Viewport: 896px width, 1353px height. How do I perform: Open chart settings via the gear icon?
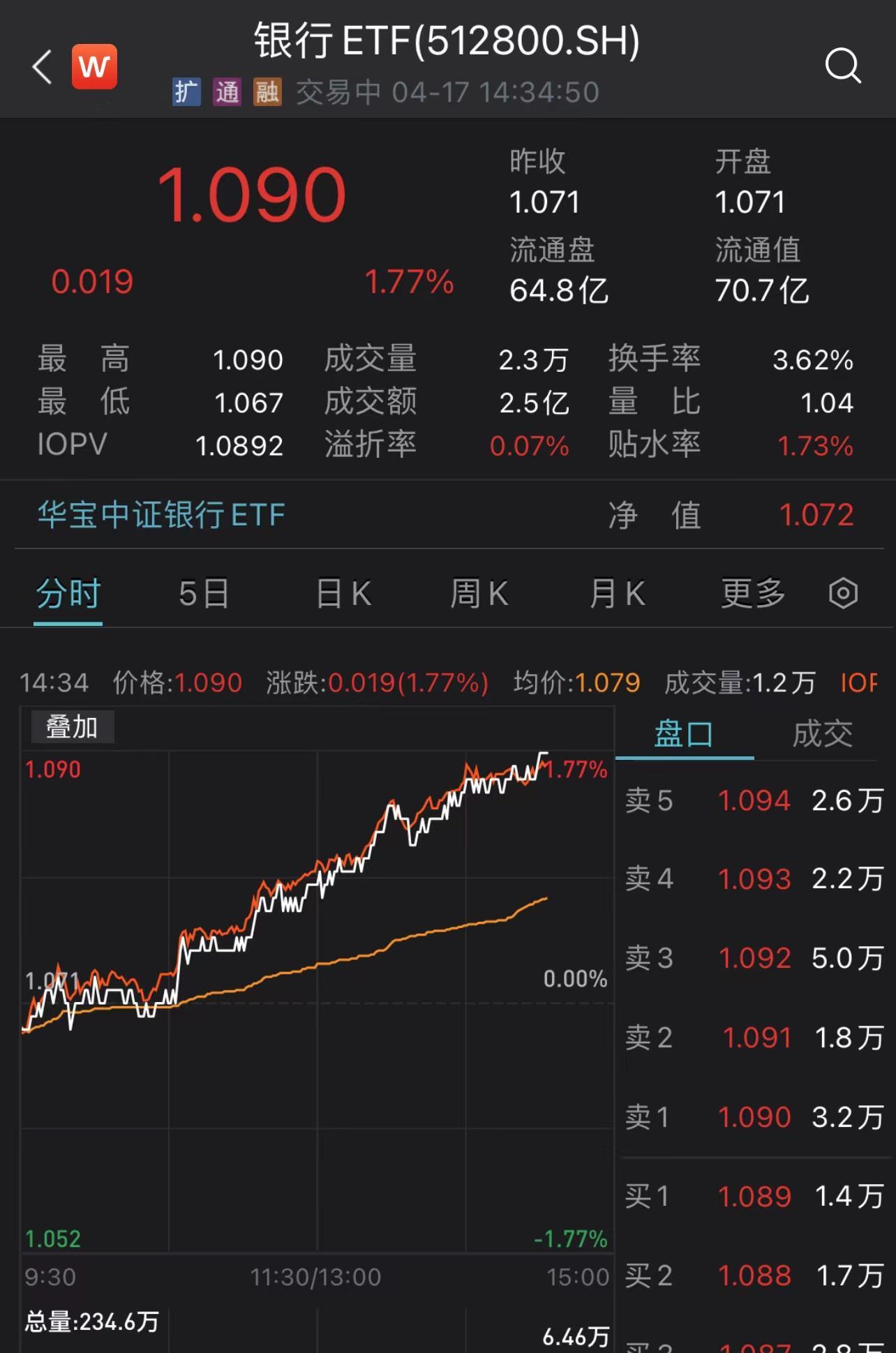click(845, 593)
